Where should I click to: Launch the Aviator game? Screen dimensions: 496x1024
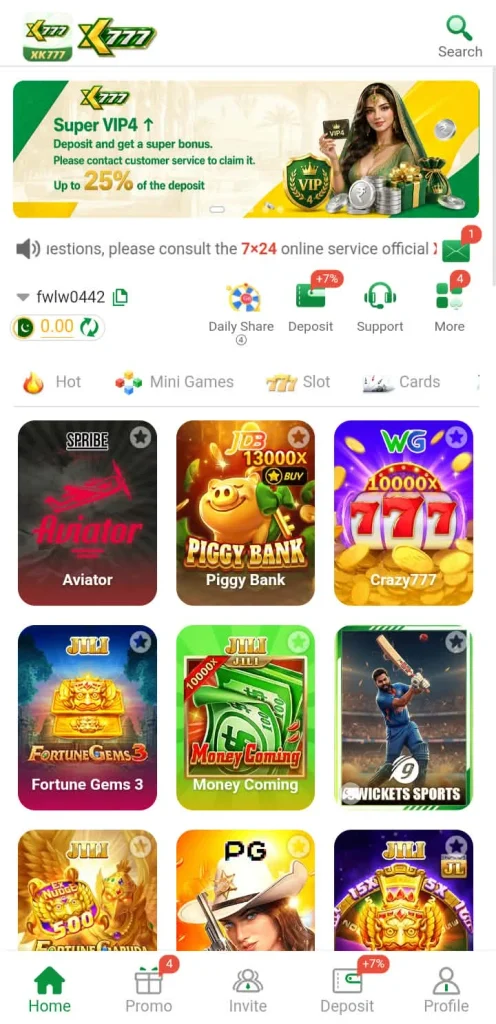tap(87, 513)
